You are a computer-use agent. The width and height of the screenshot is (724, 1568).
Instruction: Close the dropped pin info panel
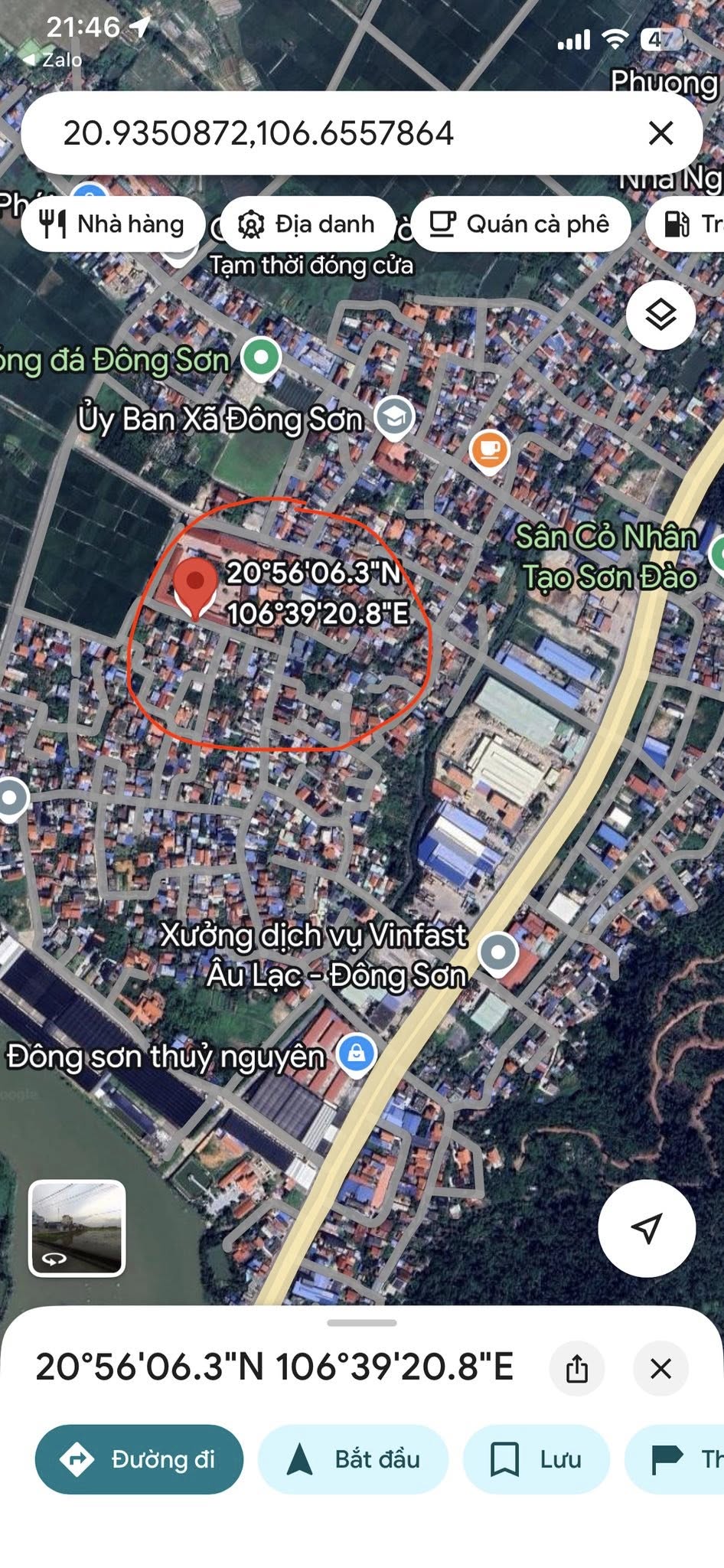pos(660,1368)
